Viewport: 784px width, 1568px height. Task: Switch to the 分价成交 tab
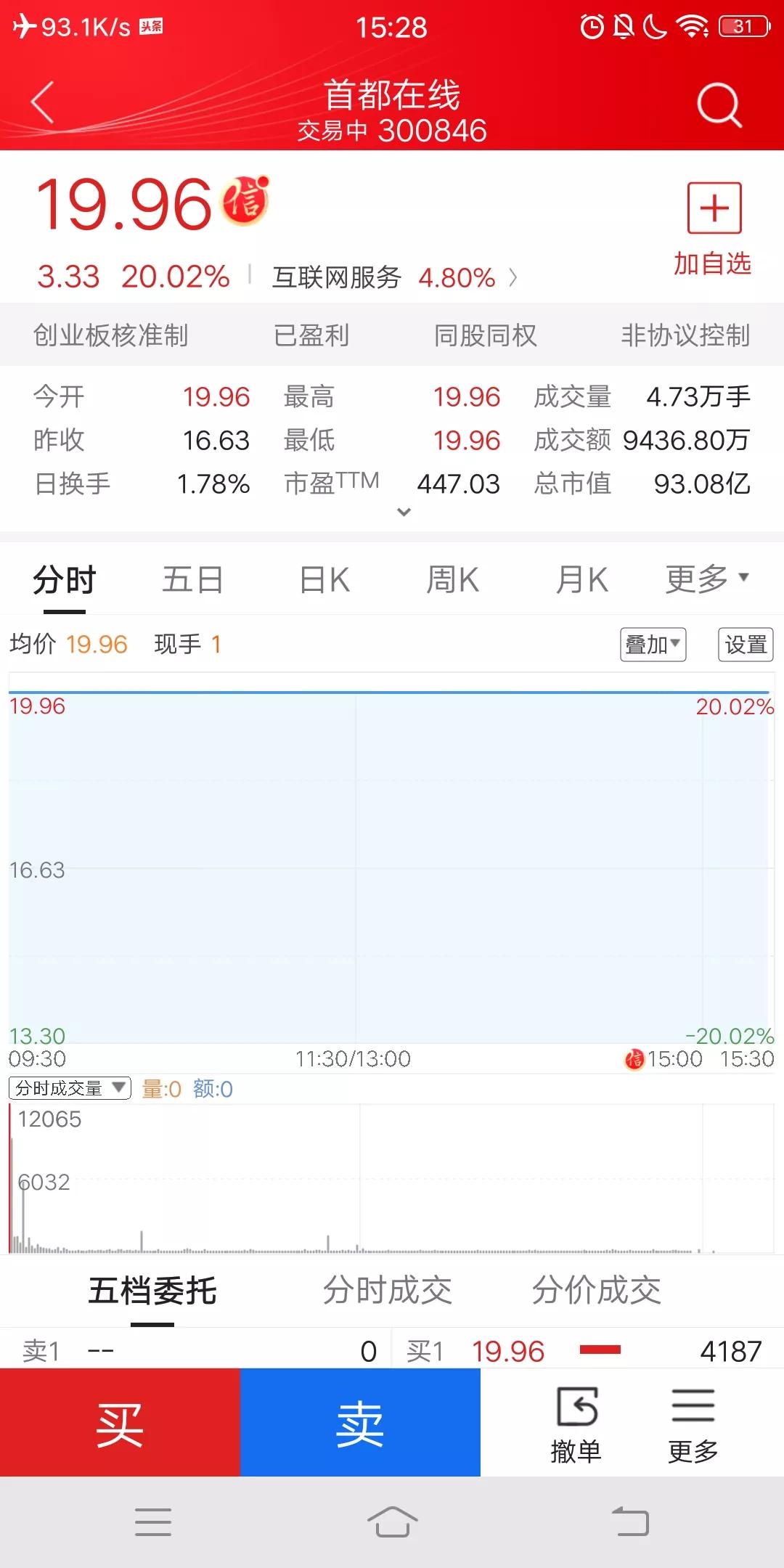(596, 1291)
